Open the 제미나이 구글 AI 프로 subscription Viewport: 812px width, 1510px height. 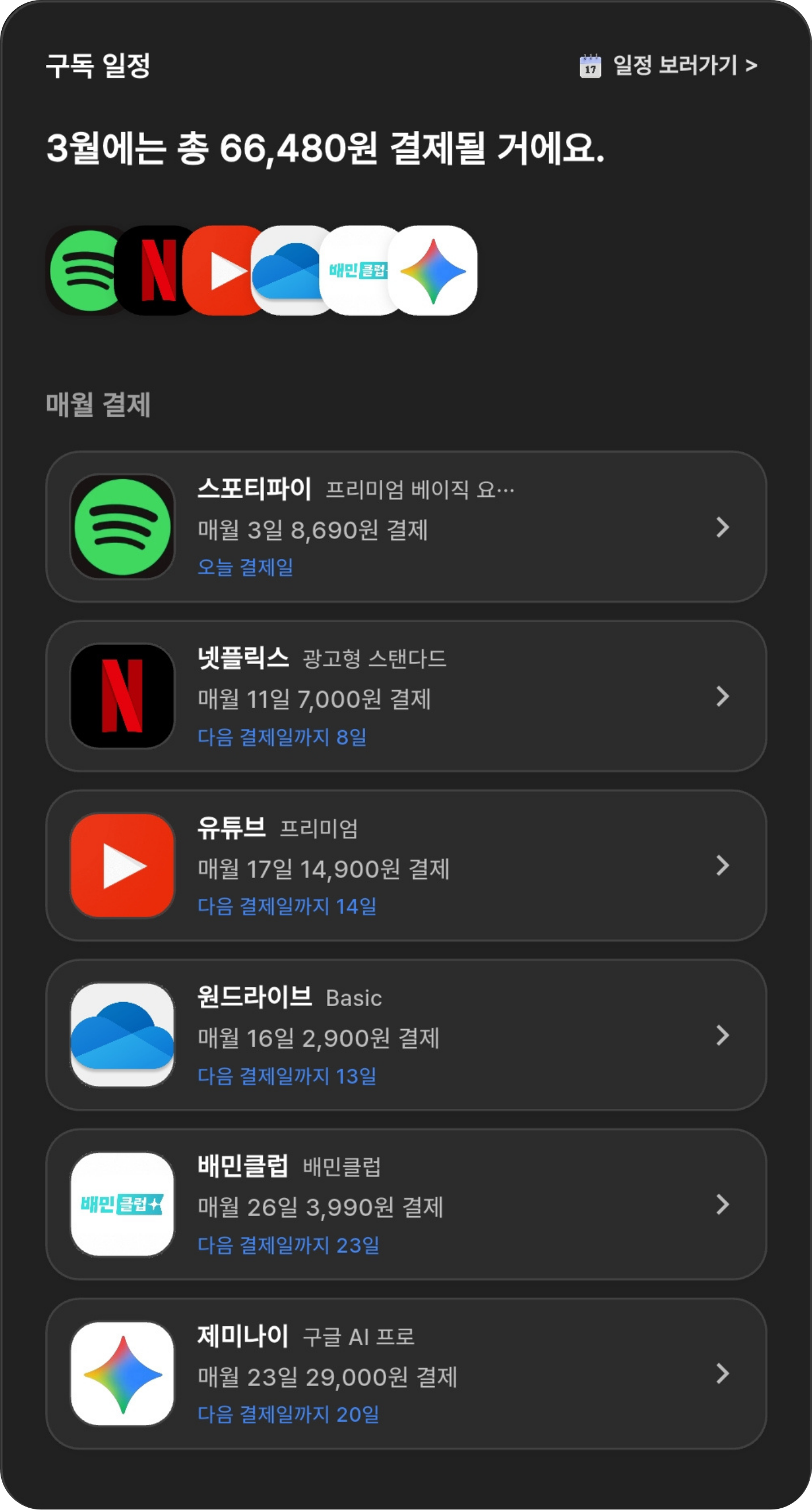pyautogui.click(x=406, y=1373)
